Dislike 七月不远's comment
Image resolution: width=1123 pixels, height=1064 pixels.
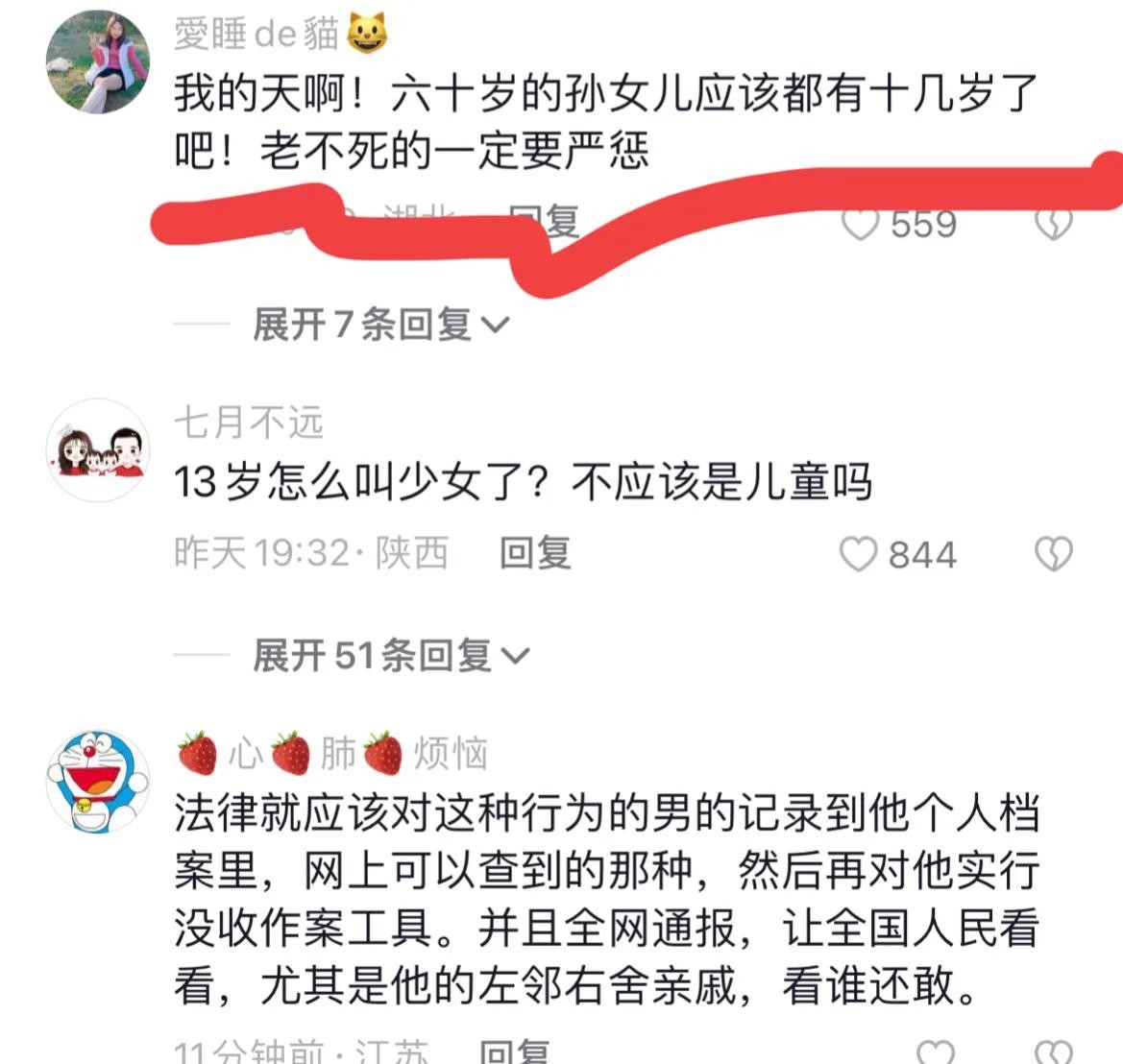1053,554
